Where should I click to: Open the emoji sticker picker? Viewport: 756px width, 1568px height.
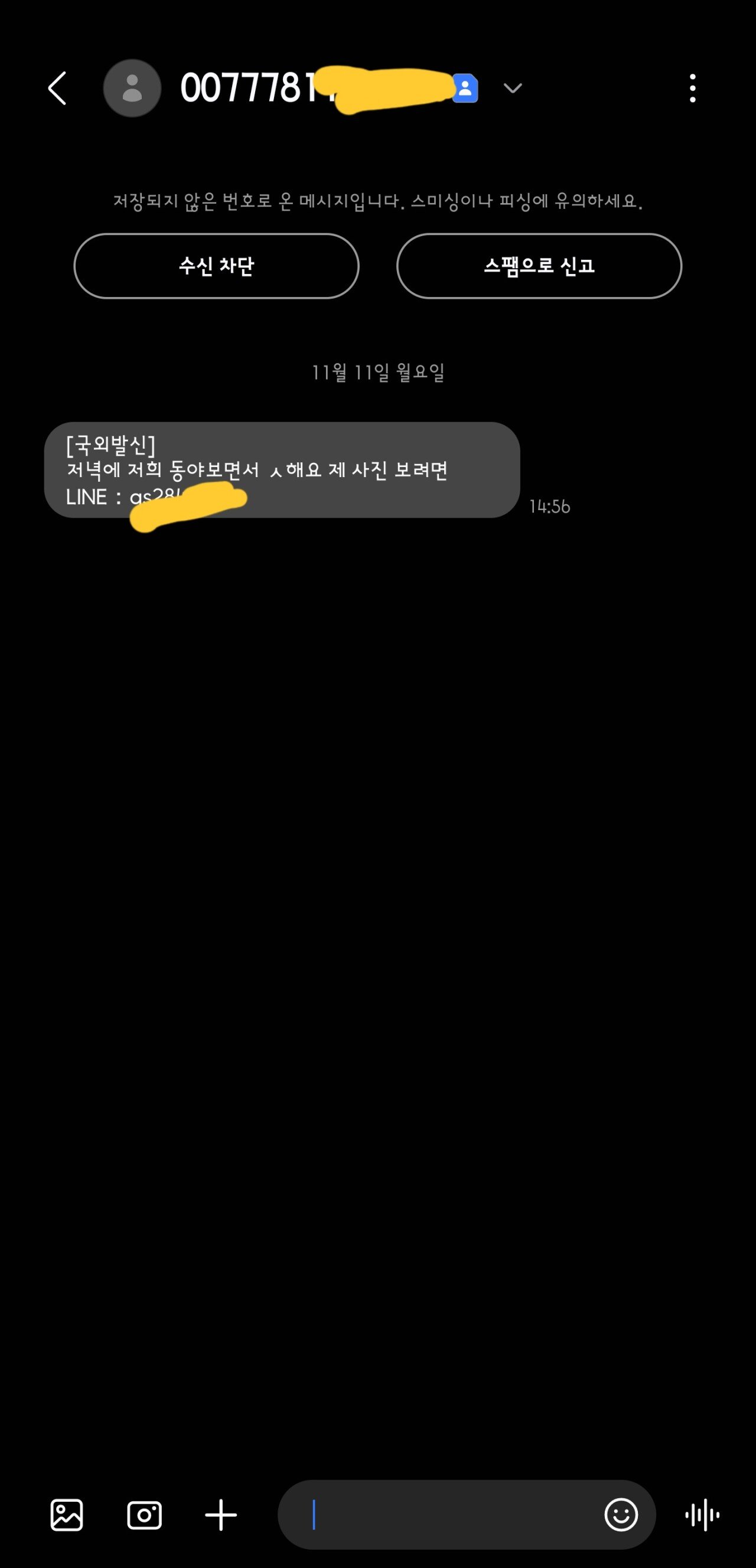point(621,1515)
